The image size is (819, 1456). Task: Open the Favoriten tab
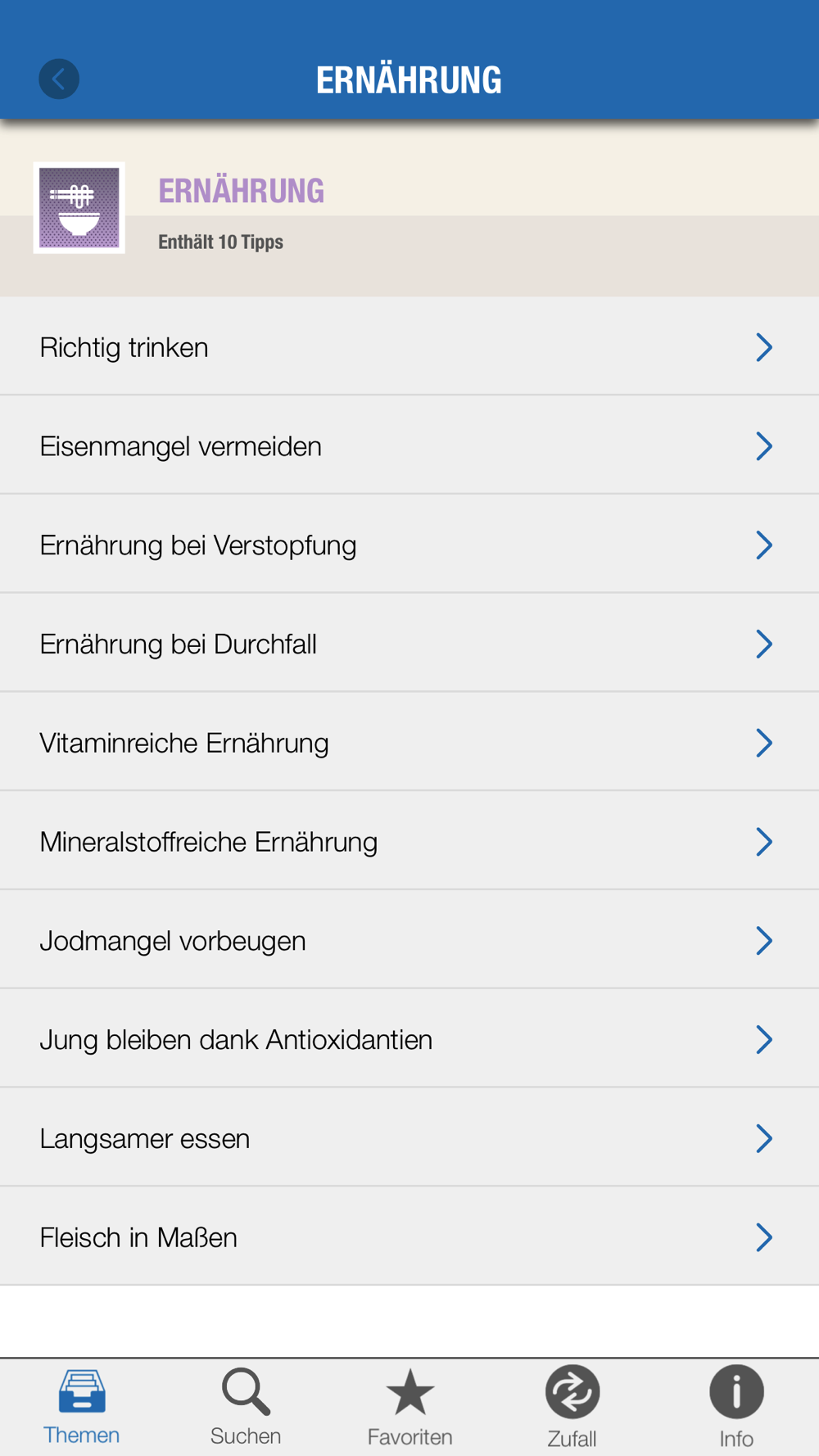pos(409,1408)
